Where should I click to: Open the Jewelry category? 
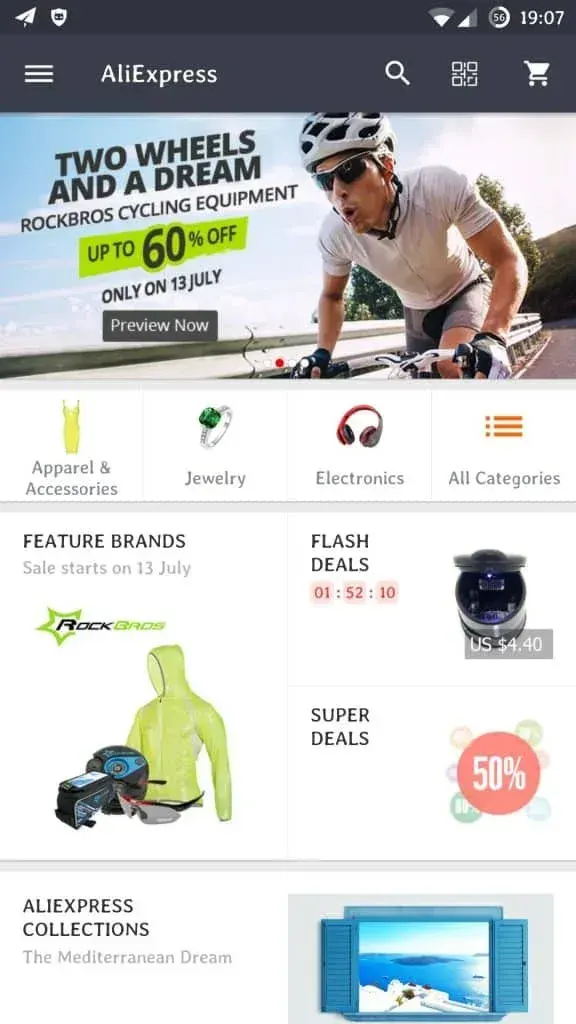(215, 446)
